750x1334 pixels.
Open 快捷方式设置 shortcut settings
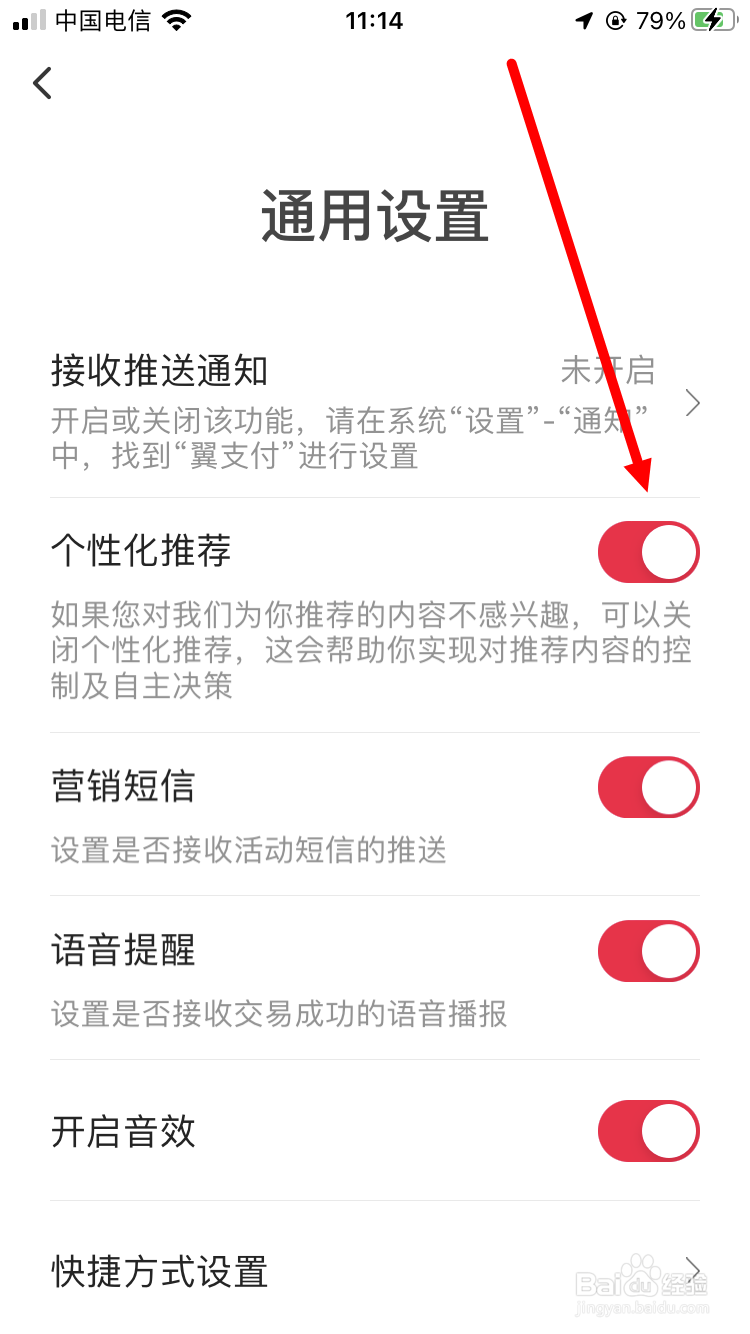pyautogui.click(x=158, y=1272)
